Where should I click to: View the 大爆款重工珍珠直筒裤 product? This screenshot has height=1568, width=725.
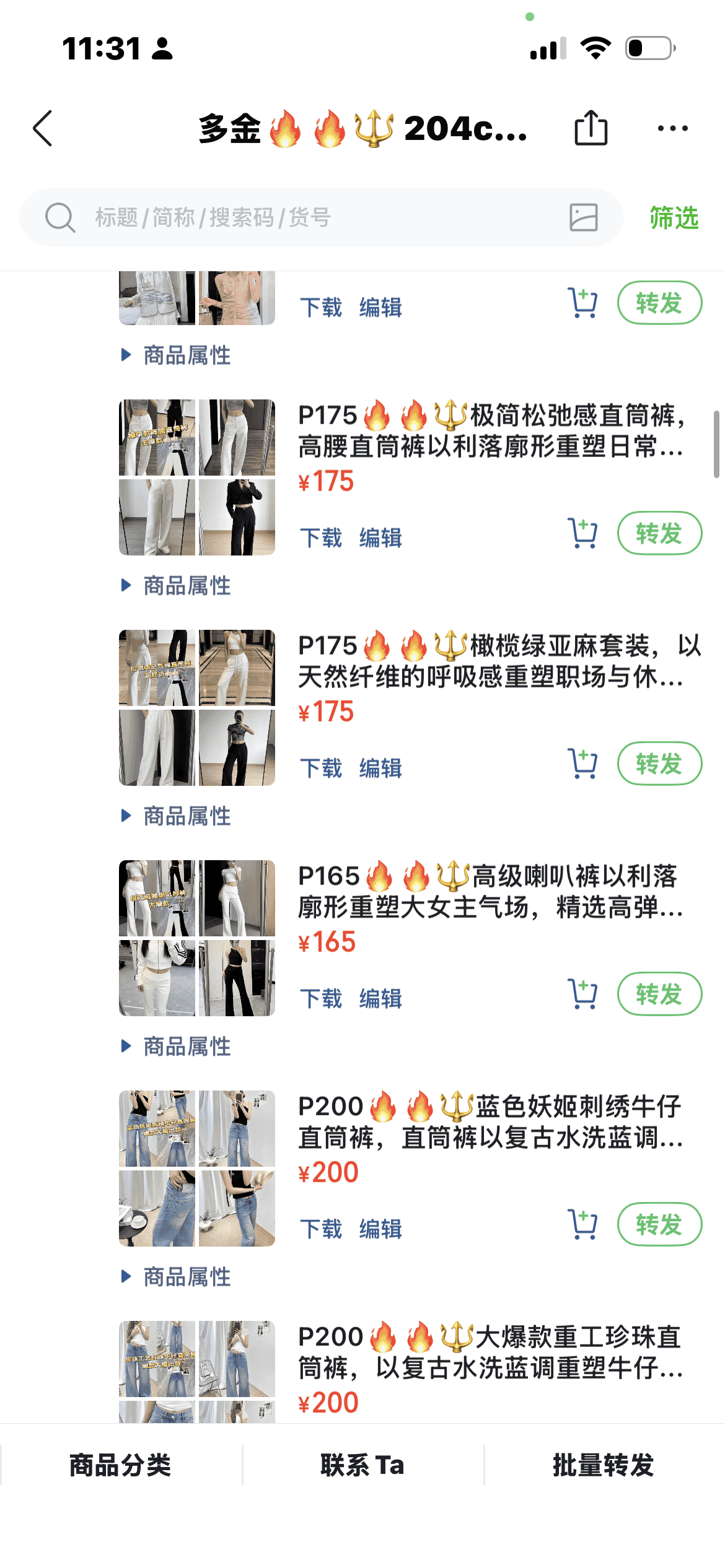(x=490, y=1352)
